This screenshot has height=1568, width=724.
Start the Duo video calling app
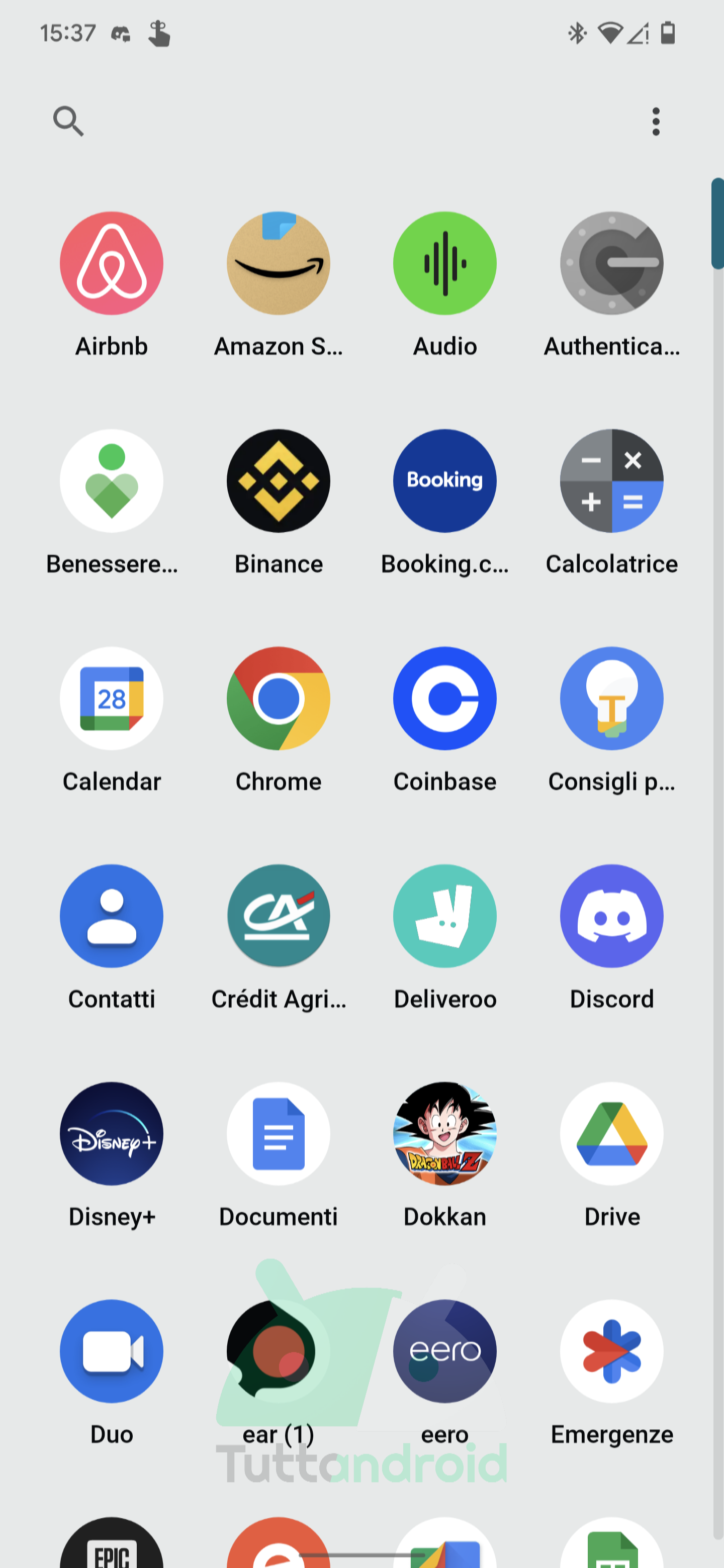[x=112, y=1351]
